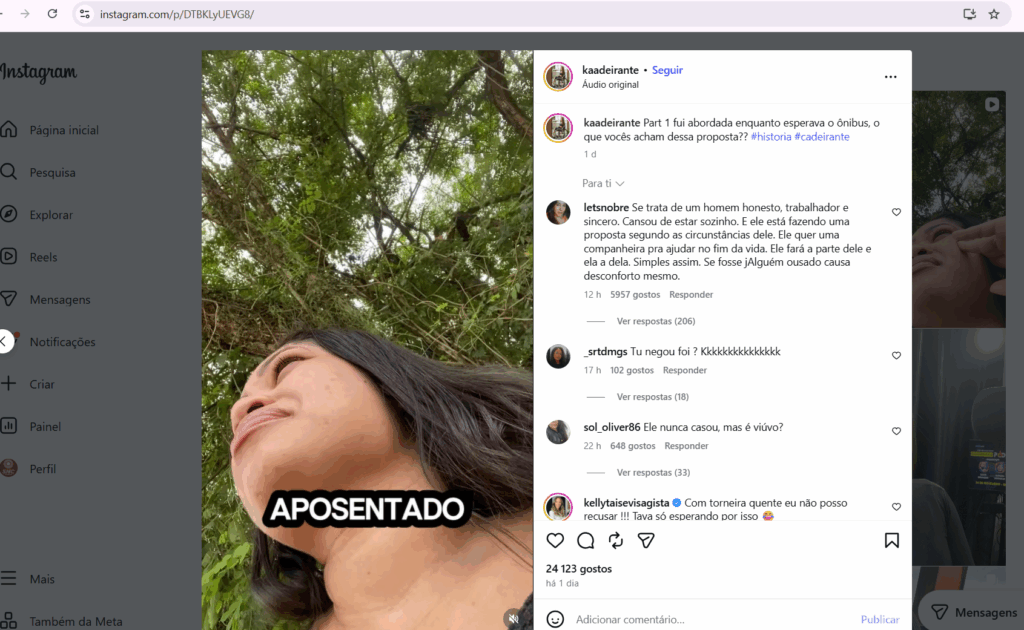Reply to _srtdmgs comment
Screen dimensions: 1024x630
click(685, 370)
